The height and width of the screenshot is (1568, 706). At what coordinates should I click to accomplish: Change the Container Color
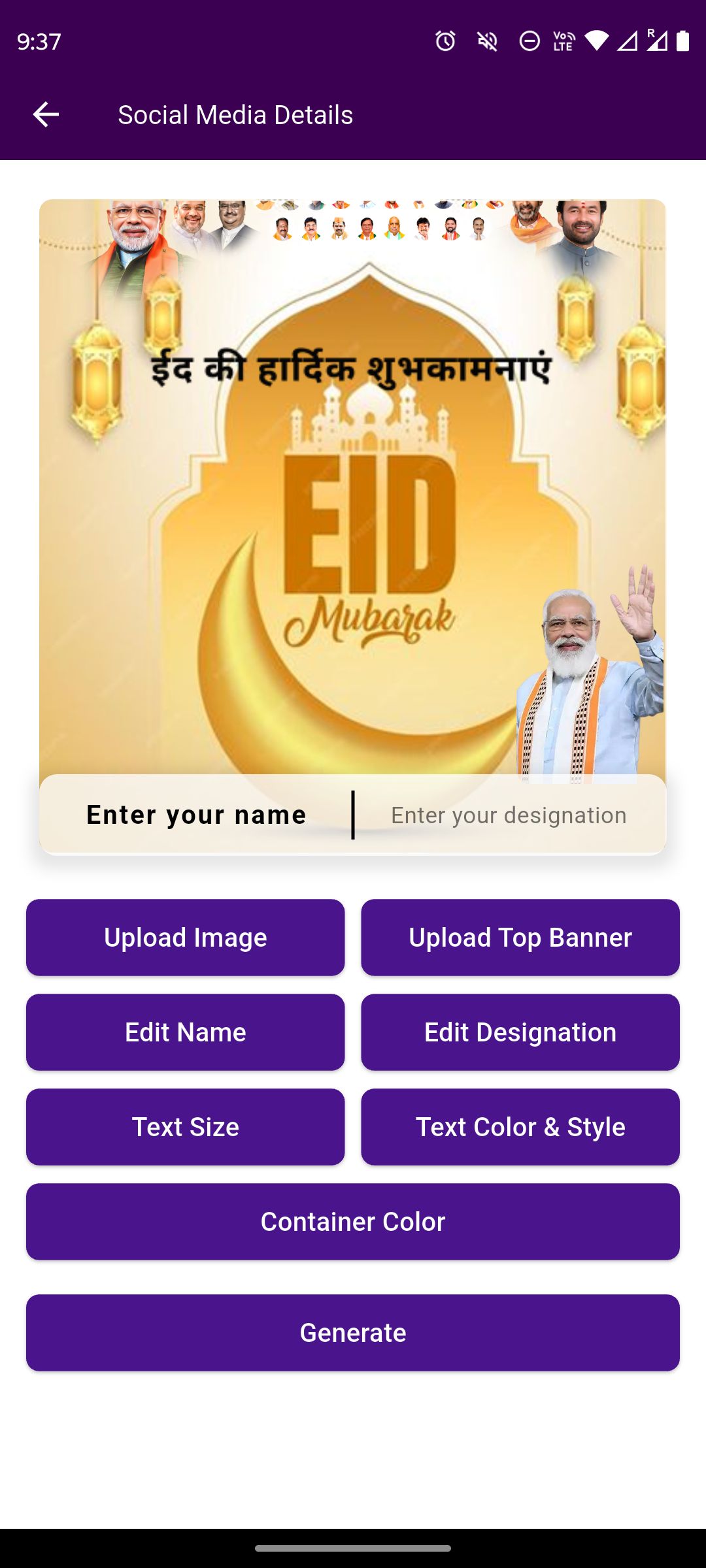353,1222
